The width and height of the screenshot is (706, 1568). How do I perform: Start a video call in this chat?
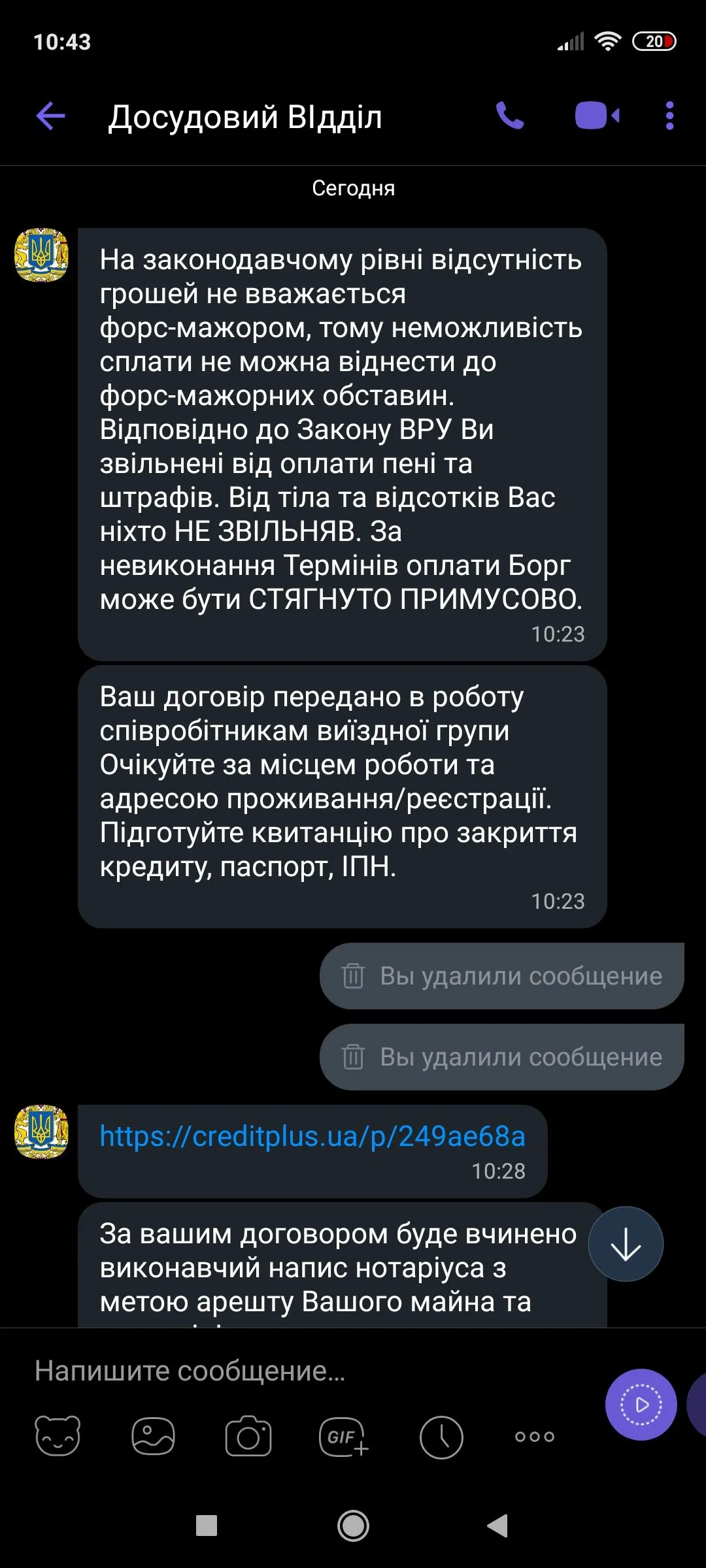tap(596, 116)
